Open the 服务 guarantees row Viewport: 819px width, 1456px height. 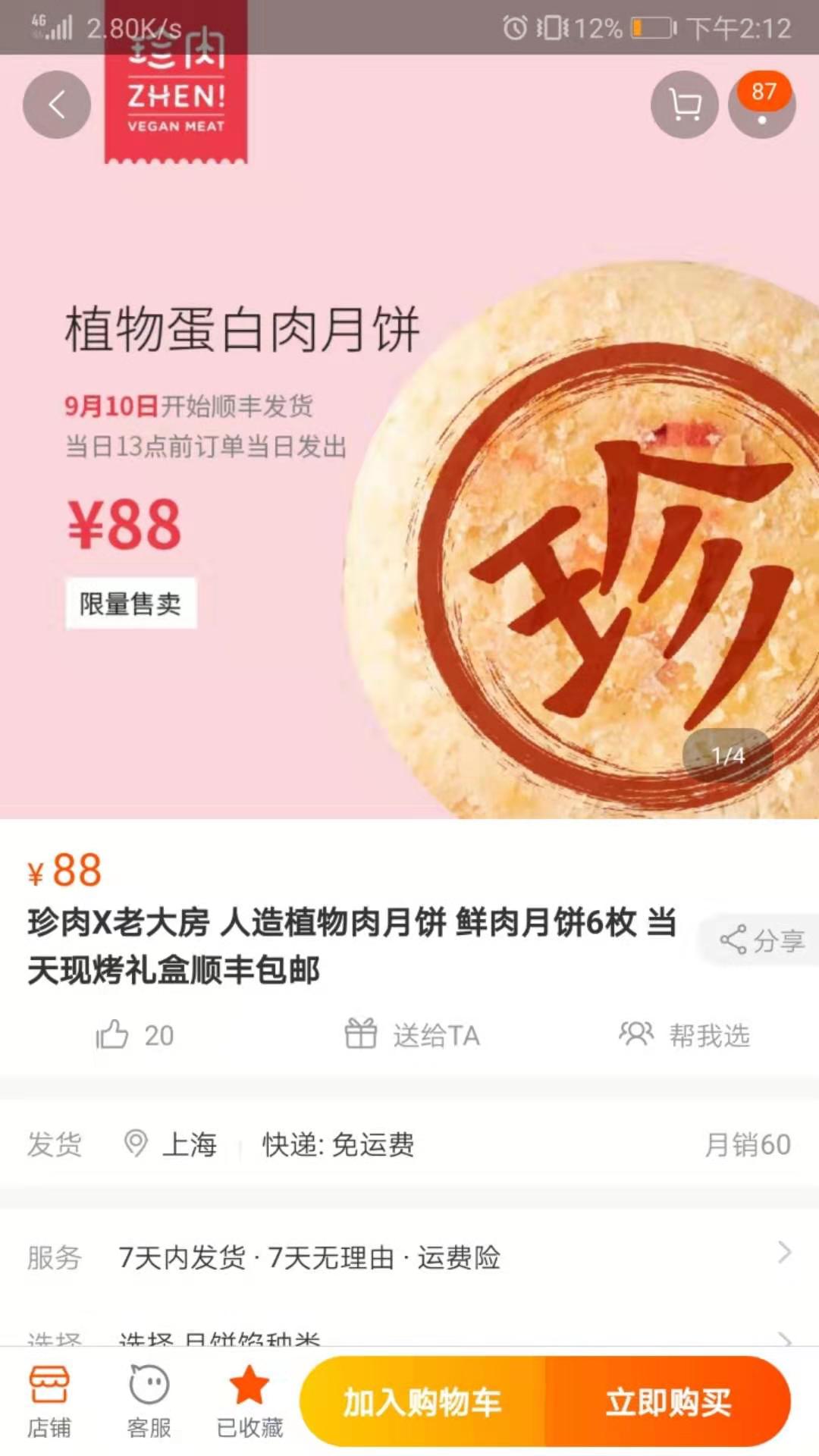[x=409, y=1257]
